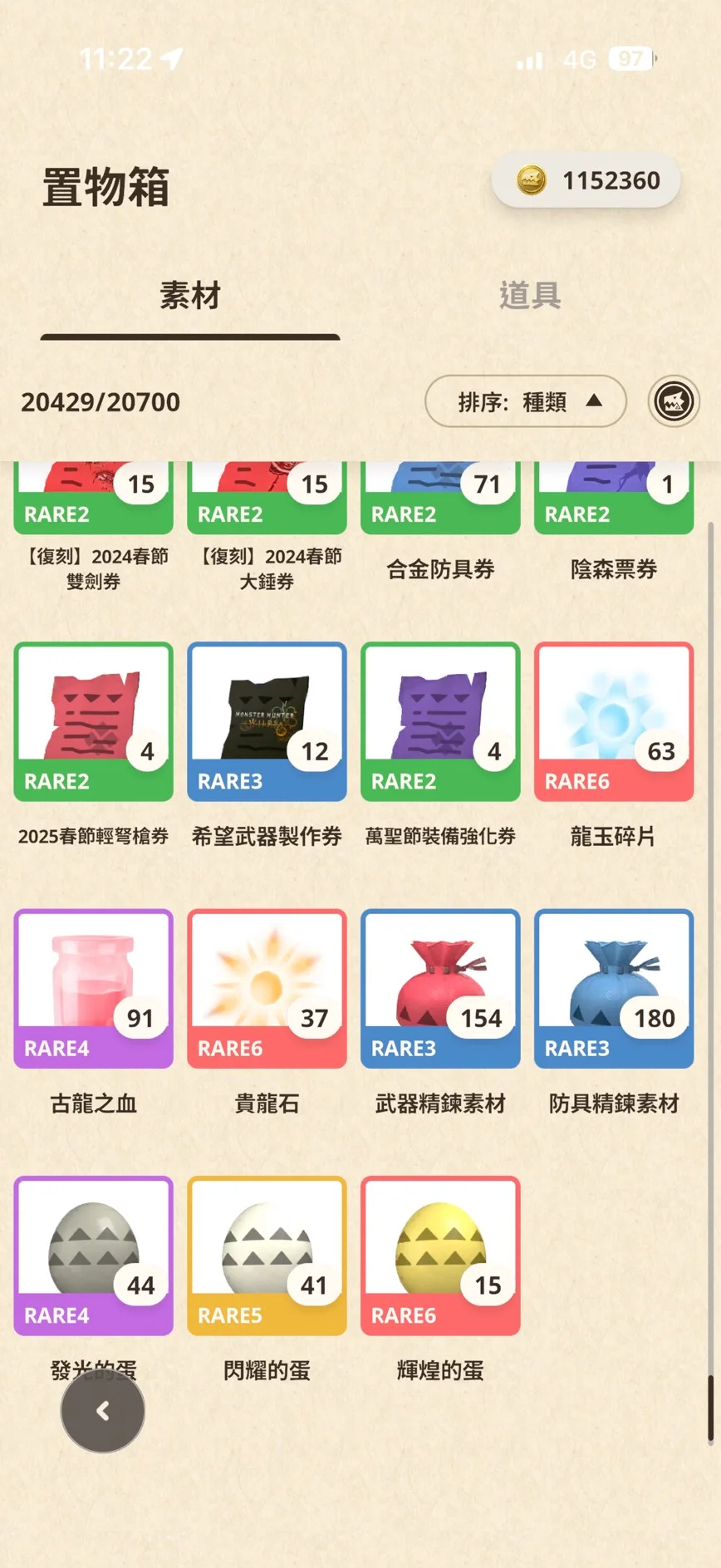
Task: Tap the round monster icon beside sort
Action: coord(673,402)
